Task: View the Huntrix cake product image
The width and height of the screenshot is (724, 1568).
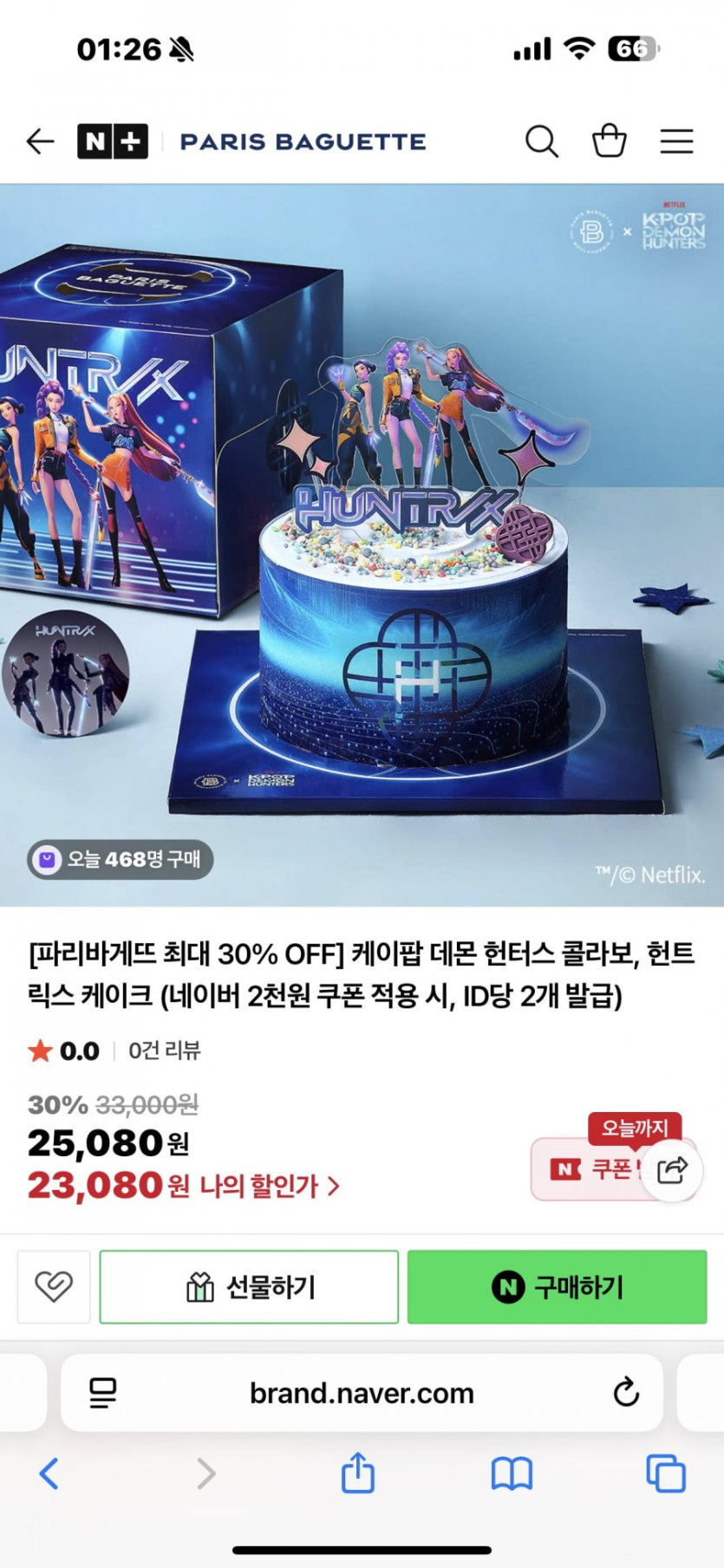Action: pyautogui.click(x=362, y=544)
